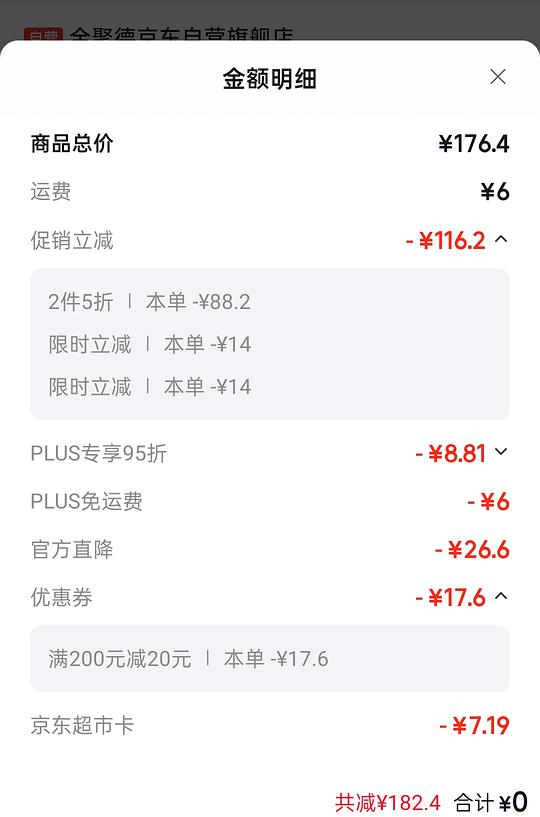
Task: Collapse the 促销立减 details
Action: pyautogui.click(x=501, y=239)
